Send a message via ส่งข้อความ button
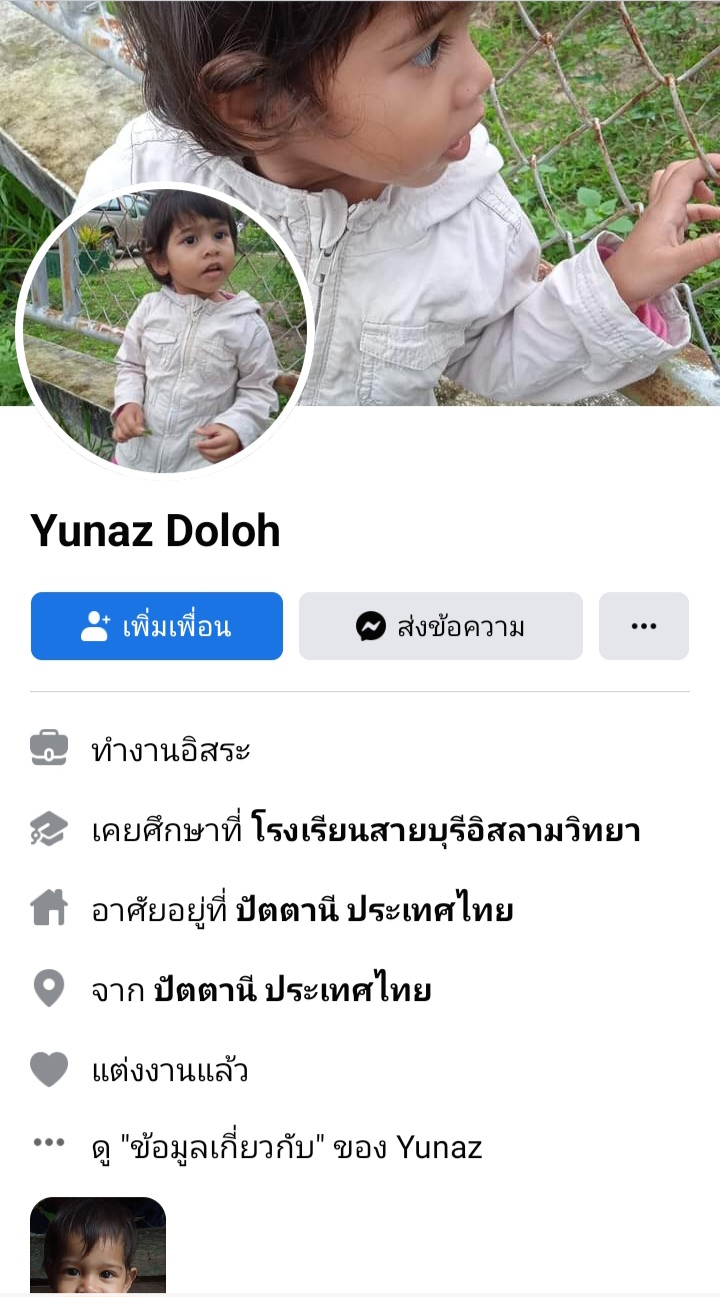 pyautogui.click(x=440, y=626)
